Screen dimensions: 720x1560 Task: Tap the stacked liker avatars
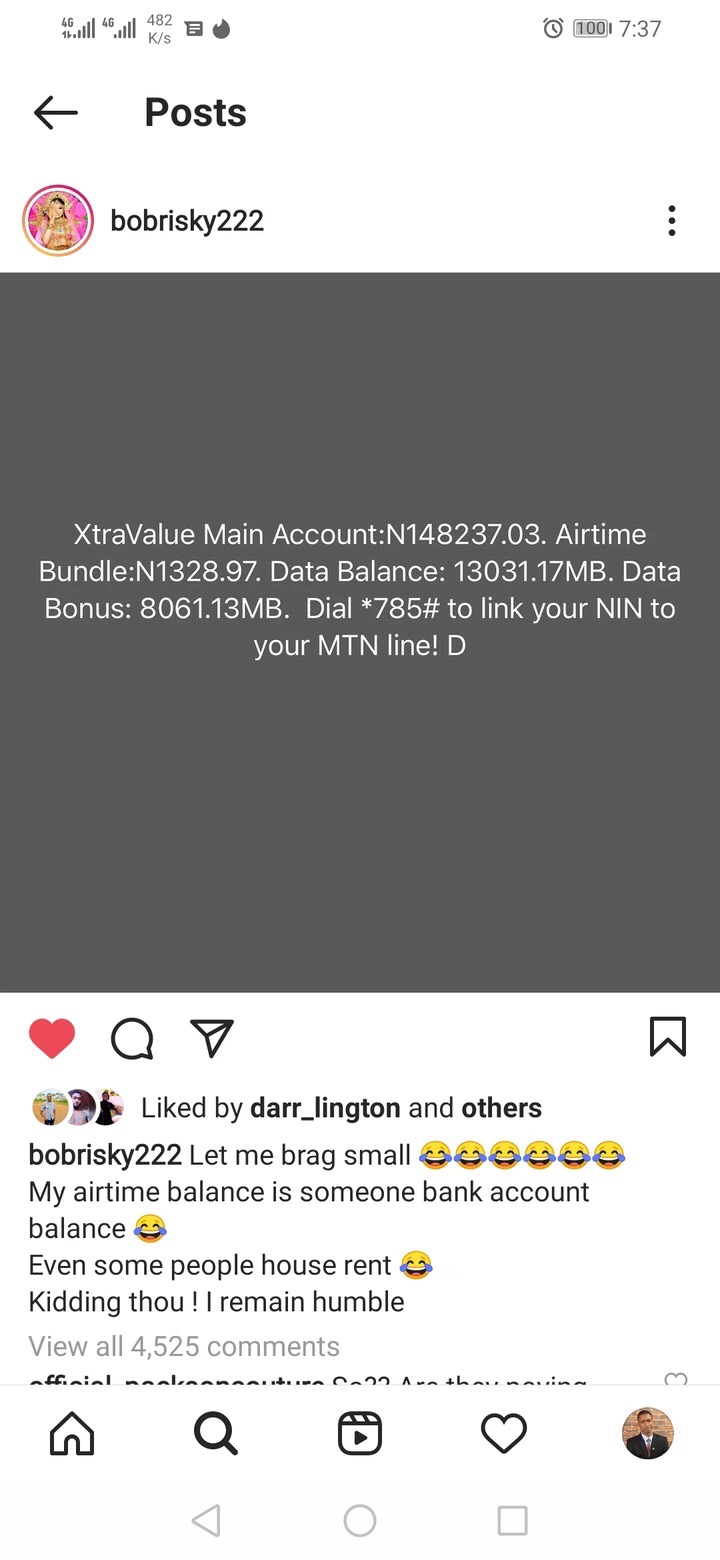point(75,1107)
